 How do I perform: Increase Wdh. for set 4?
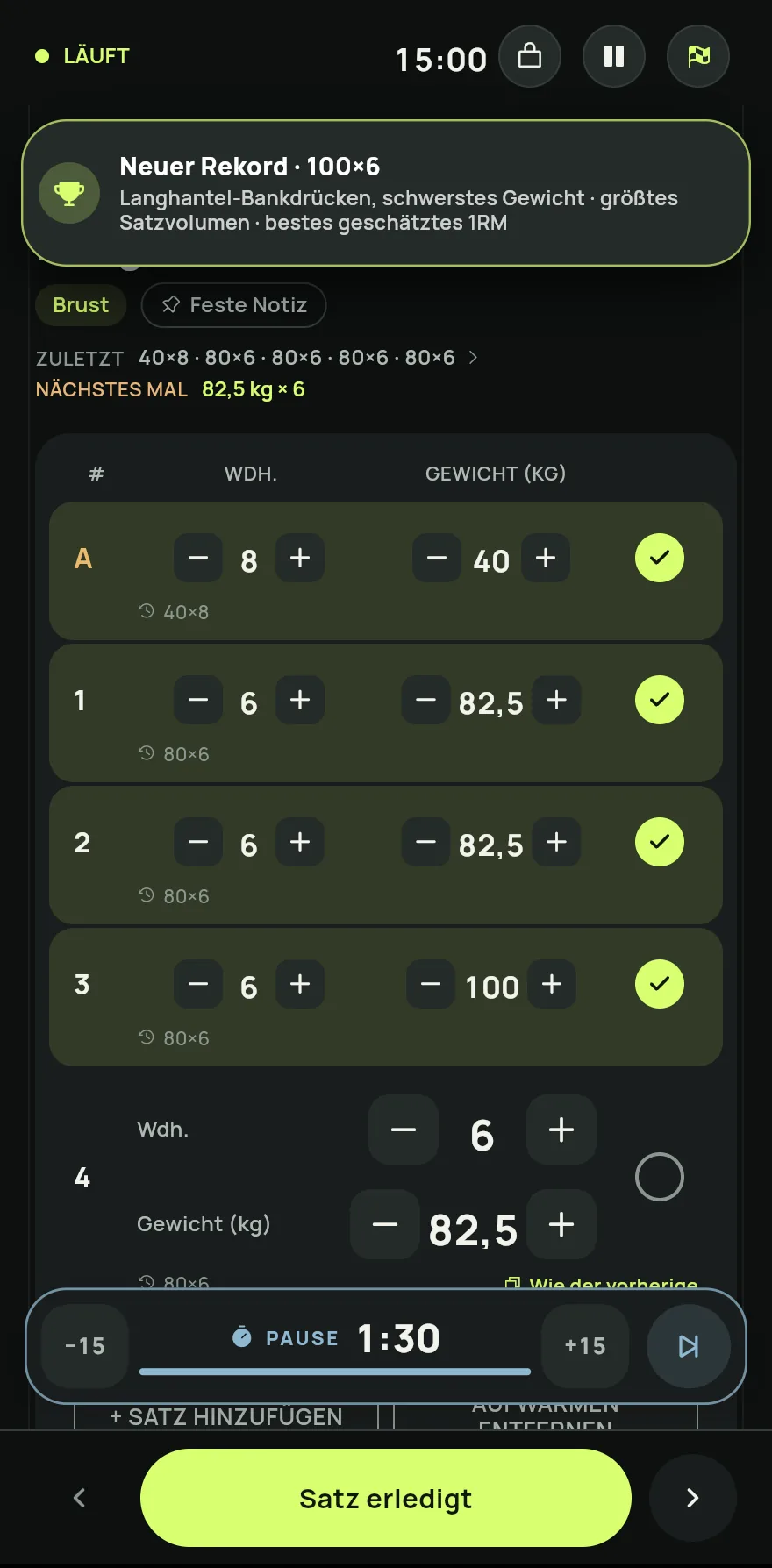click(x=561, y=1130)
